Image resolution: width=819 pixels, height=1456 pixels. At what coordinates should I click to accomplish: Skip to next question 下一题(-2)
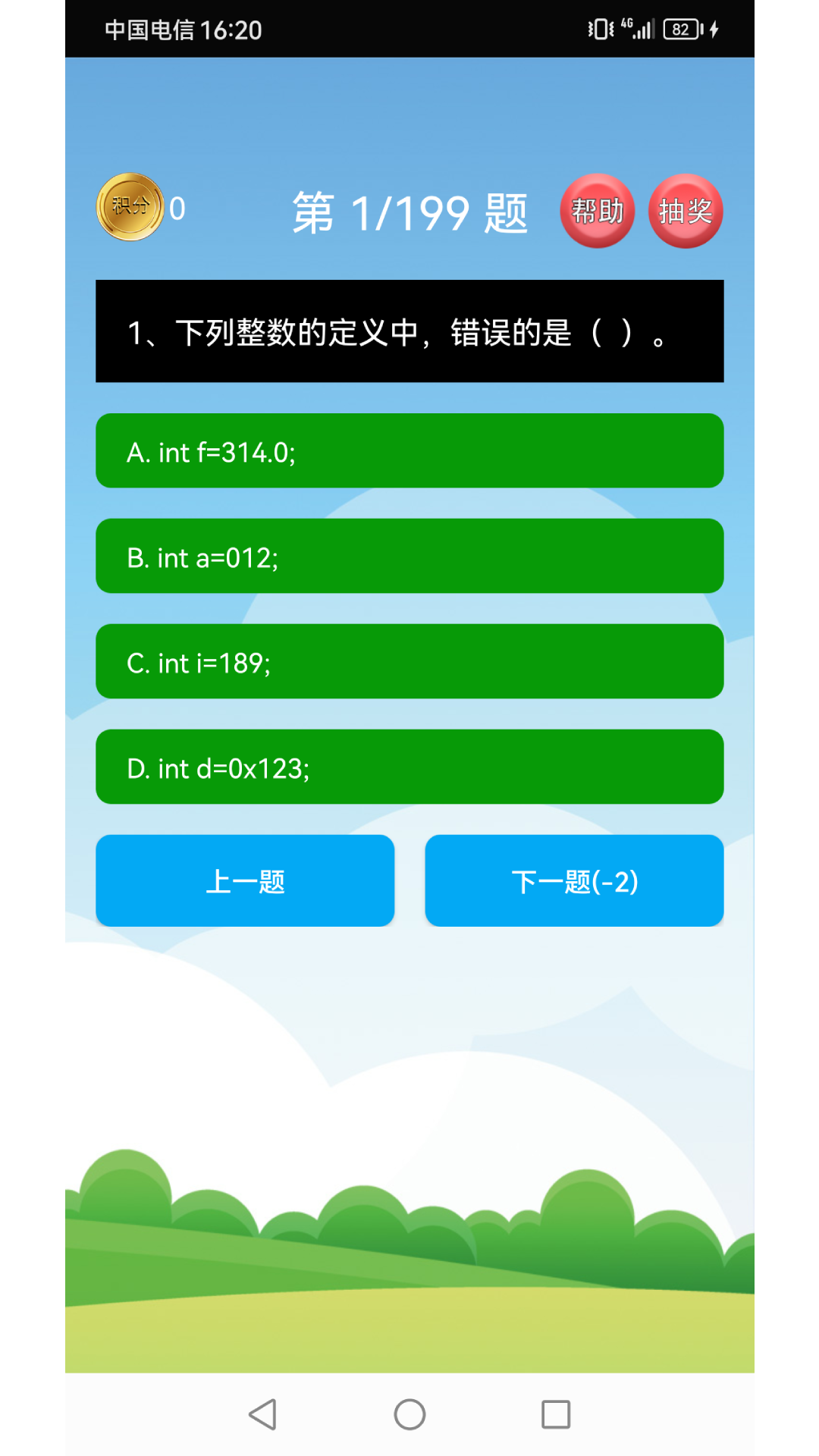(574, 880)
